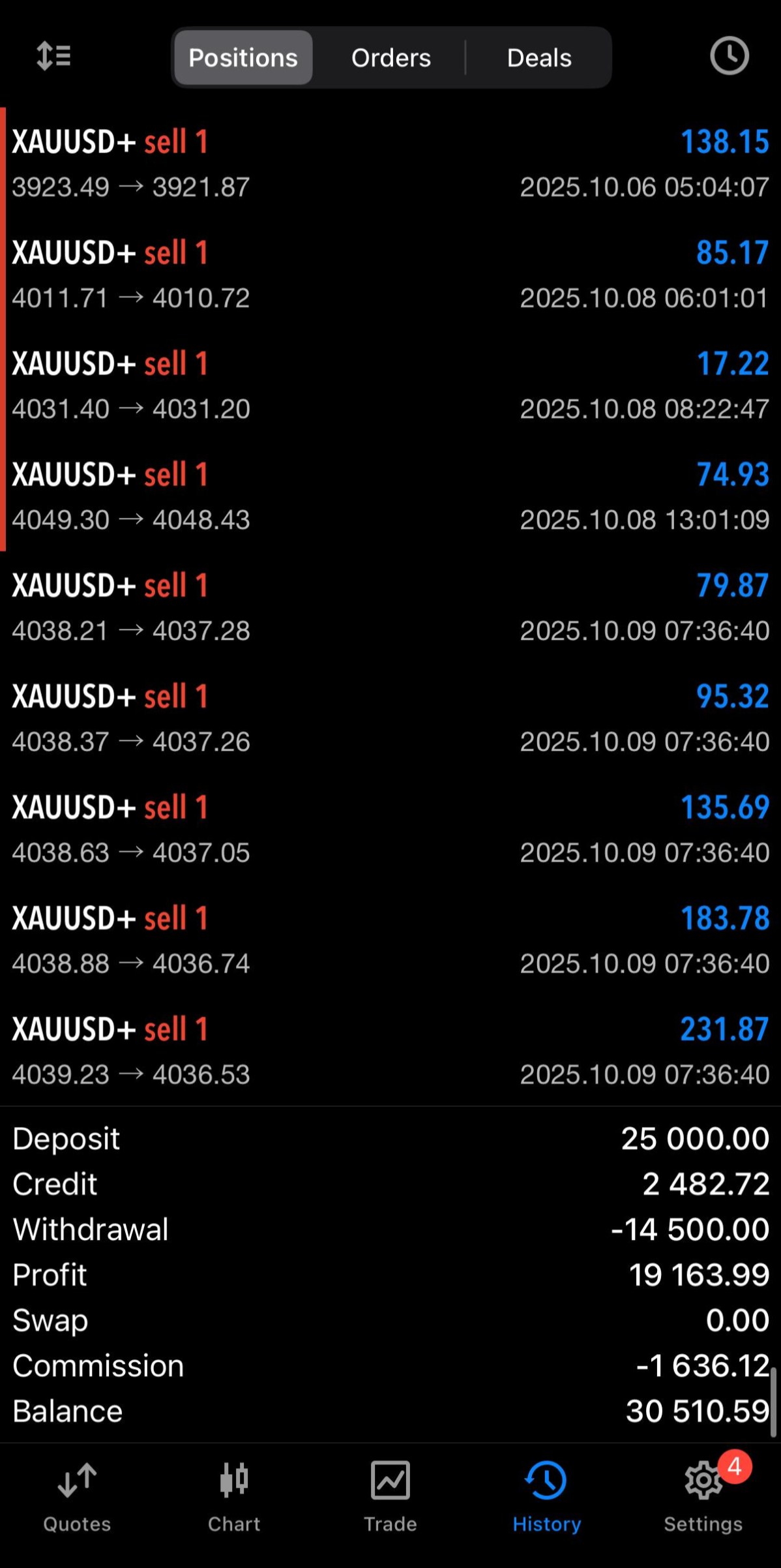Screen dimensions: 781x1568
Task: Select the Positions segment
Action: tap(243, 57)
